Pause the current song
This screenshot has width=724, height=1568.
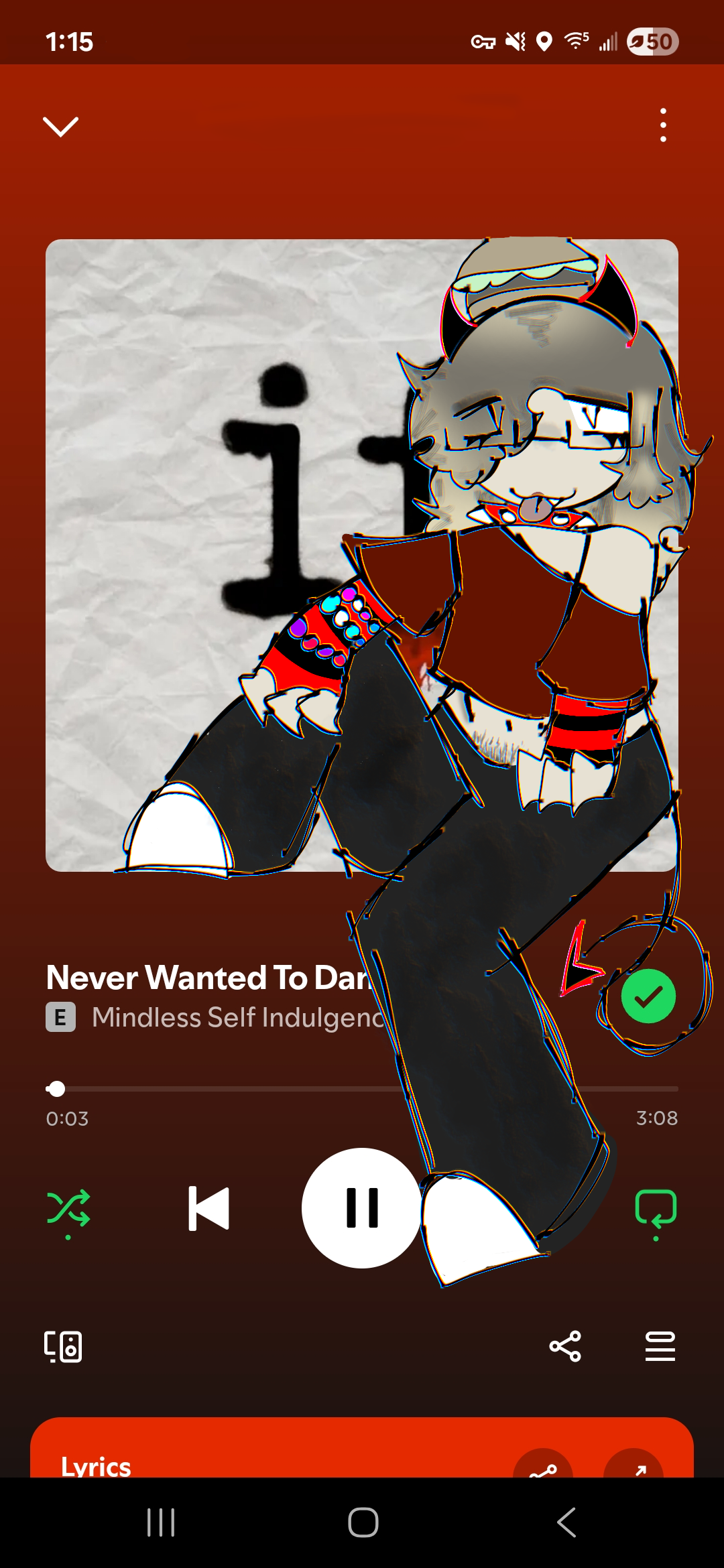(x=362, y=1208)
